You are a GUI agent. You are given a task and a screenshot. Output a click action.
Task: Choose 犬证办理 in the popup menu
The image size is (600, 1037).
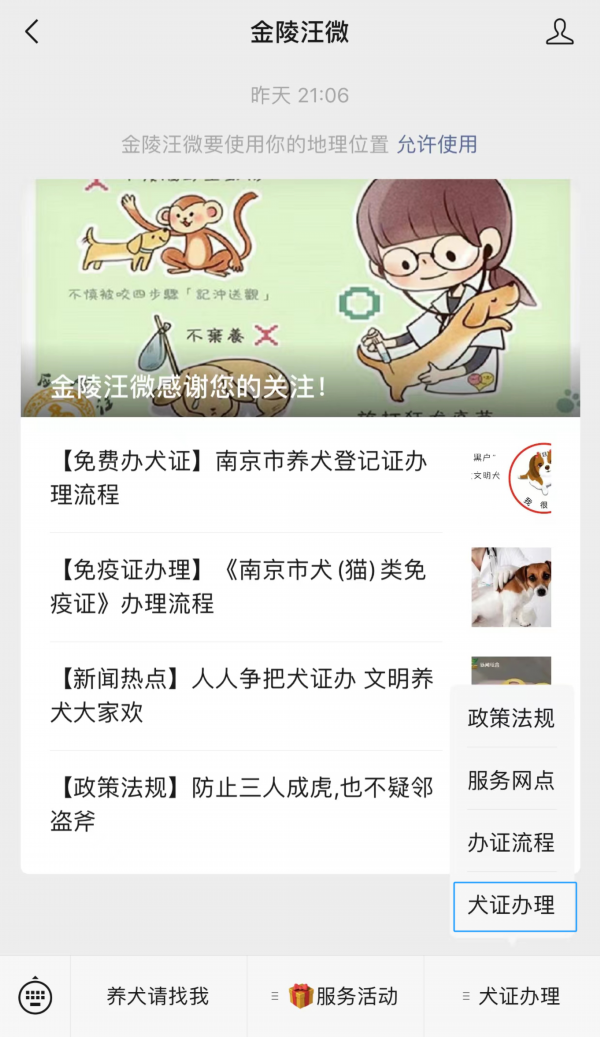514,906
